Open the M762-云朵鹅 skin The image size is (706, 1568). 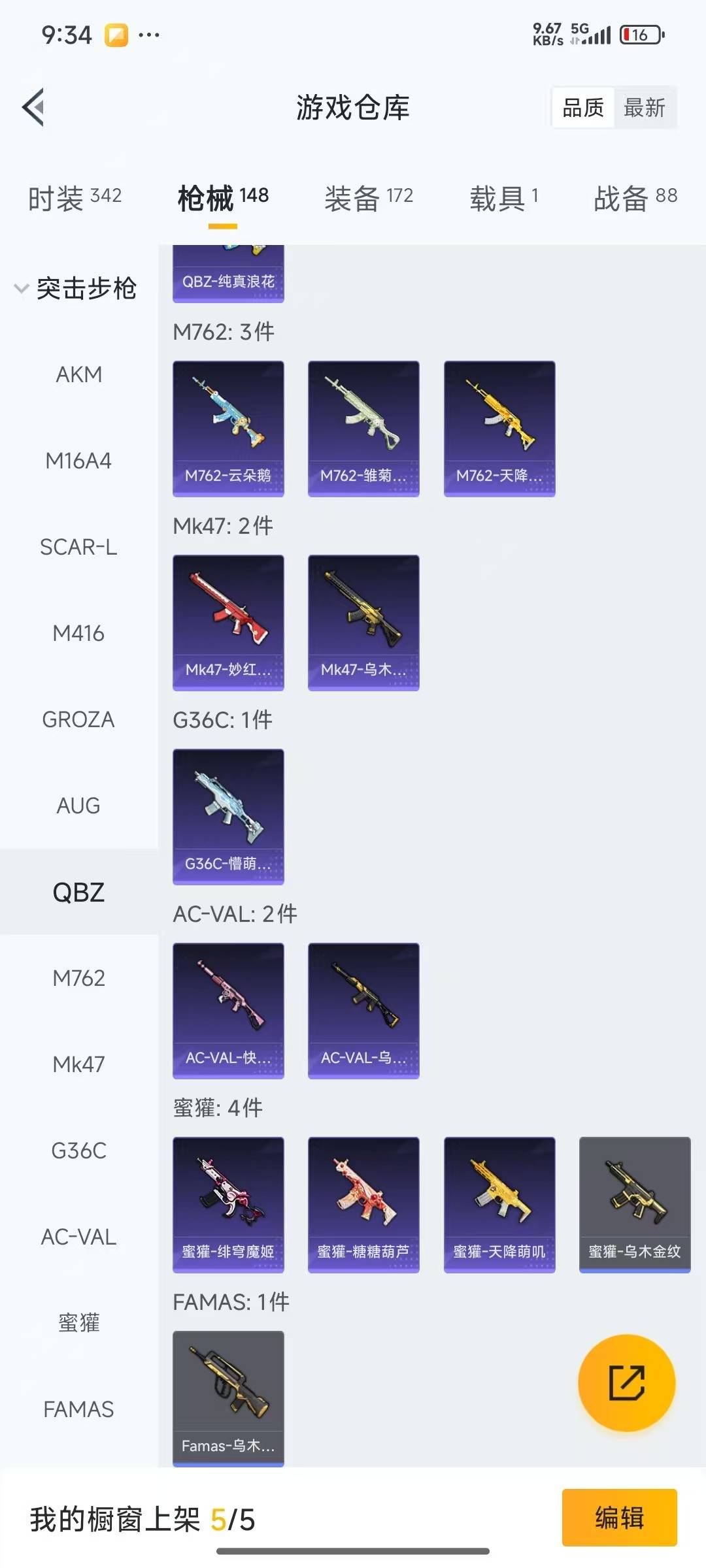coord(228,428)
